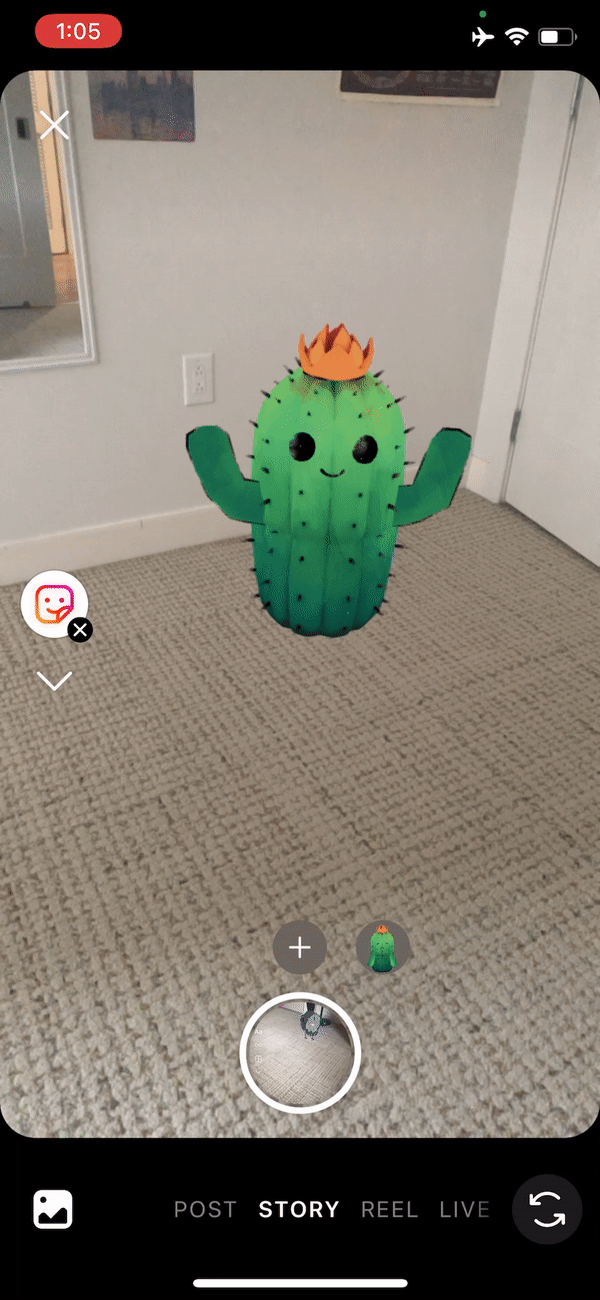
Task: Add another object with plus button
Action: (300, 947)
